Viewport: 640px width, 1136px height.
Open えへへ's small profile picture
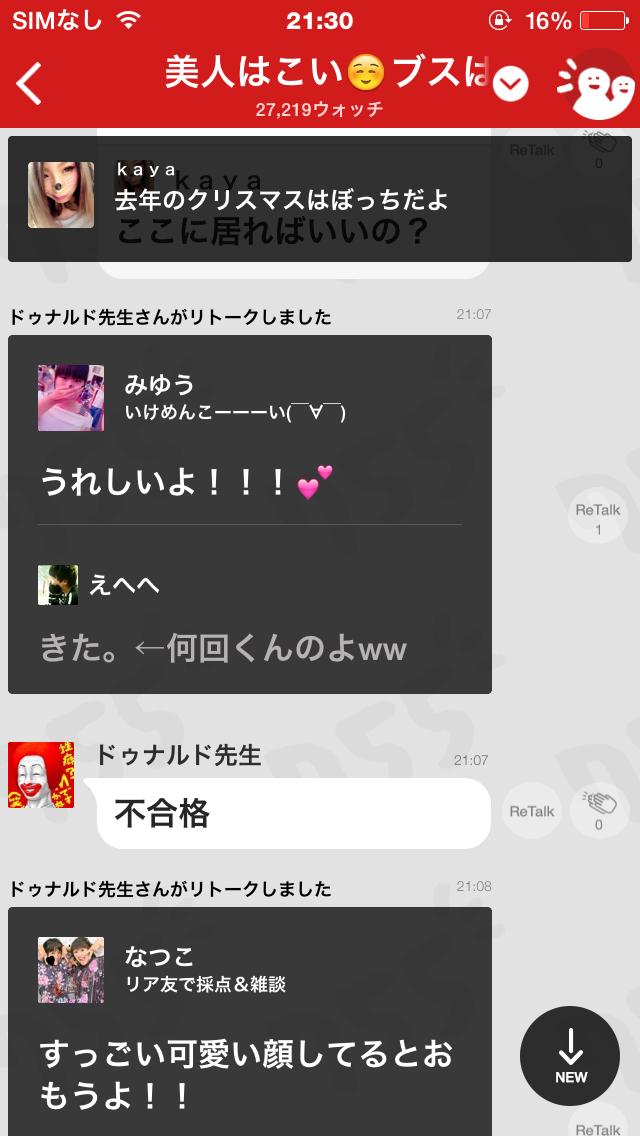coord(58,585)
